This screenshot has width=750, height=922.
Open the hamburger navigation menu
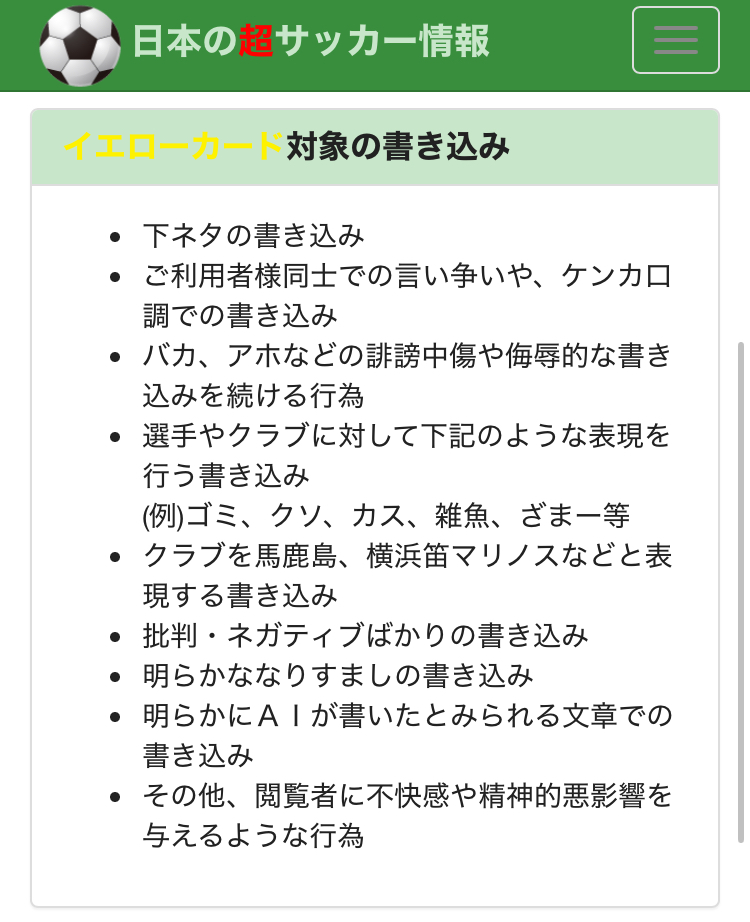[675, 41]
